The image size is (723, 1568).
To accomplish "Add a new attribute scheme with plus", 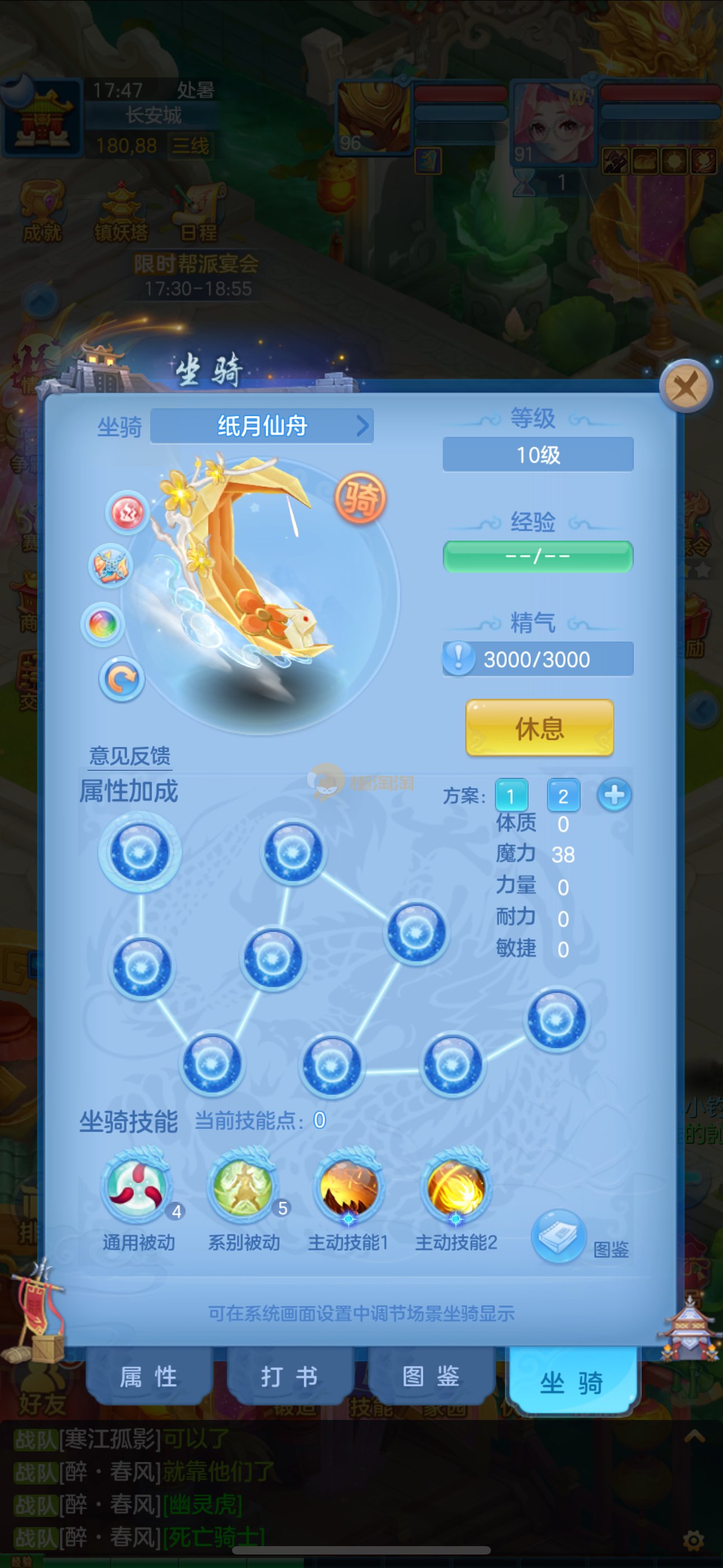I will pos(614,795).
